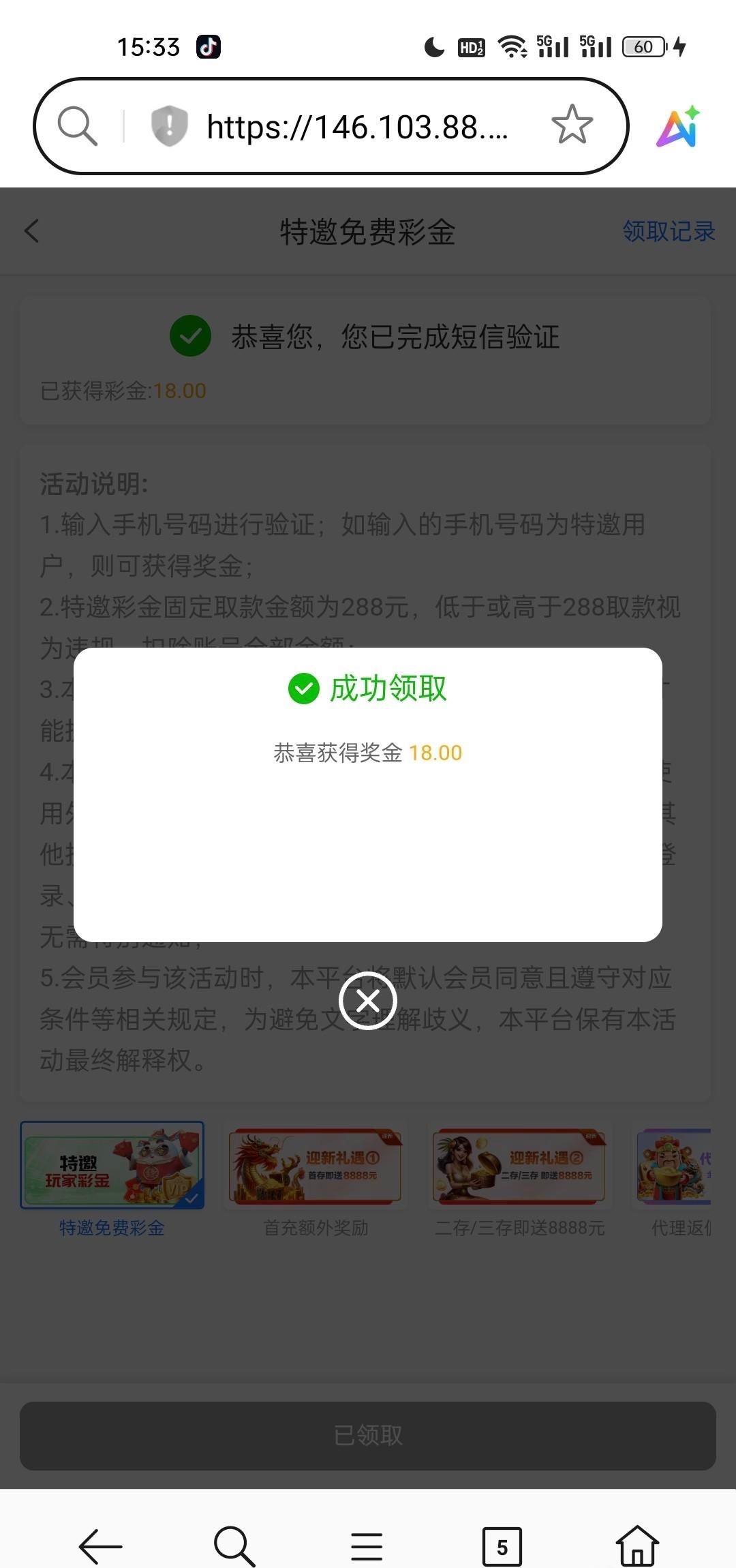Click the site security shield icon

pyautogui.click(x=168, y=125)
